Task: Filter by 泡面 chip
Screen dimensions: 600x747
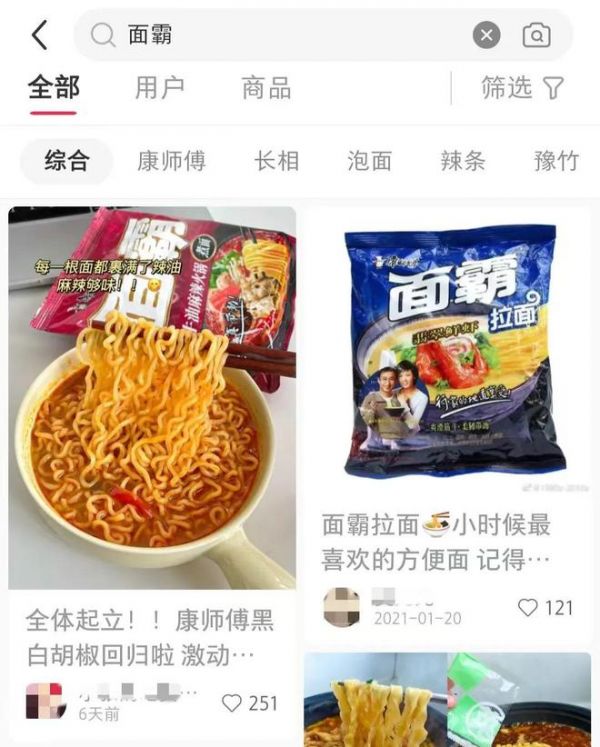Action: tap(369, 161)
